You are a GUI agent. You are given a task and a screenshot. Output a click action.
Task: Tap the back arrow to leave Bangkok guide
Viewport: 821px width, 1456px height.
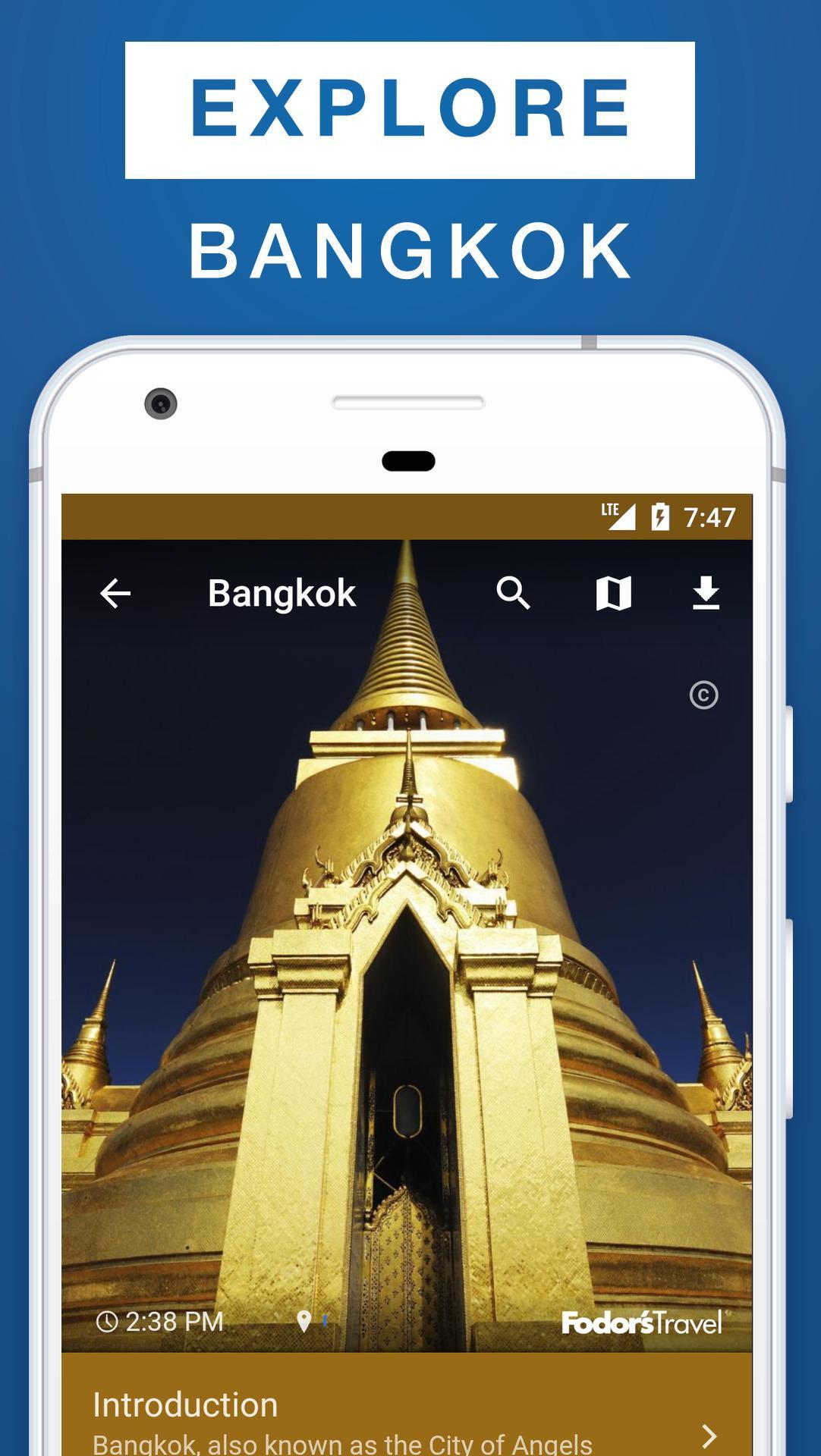(115, 595)
